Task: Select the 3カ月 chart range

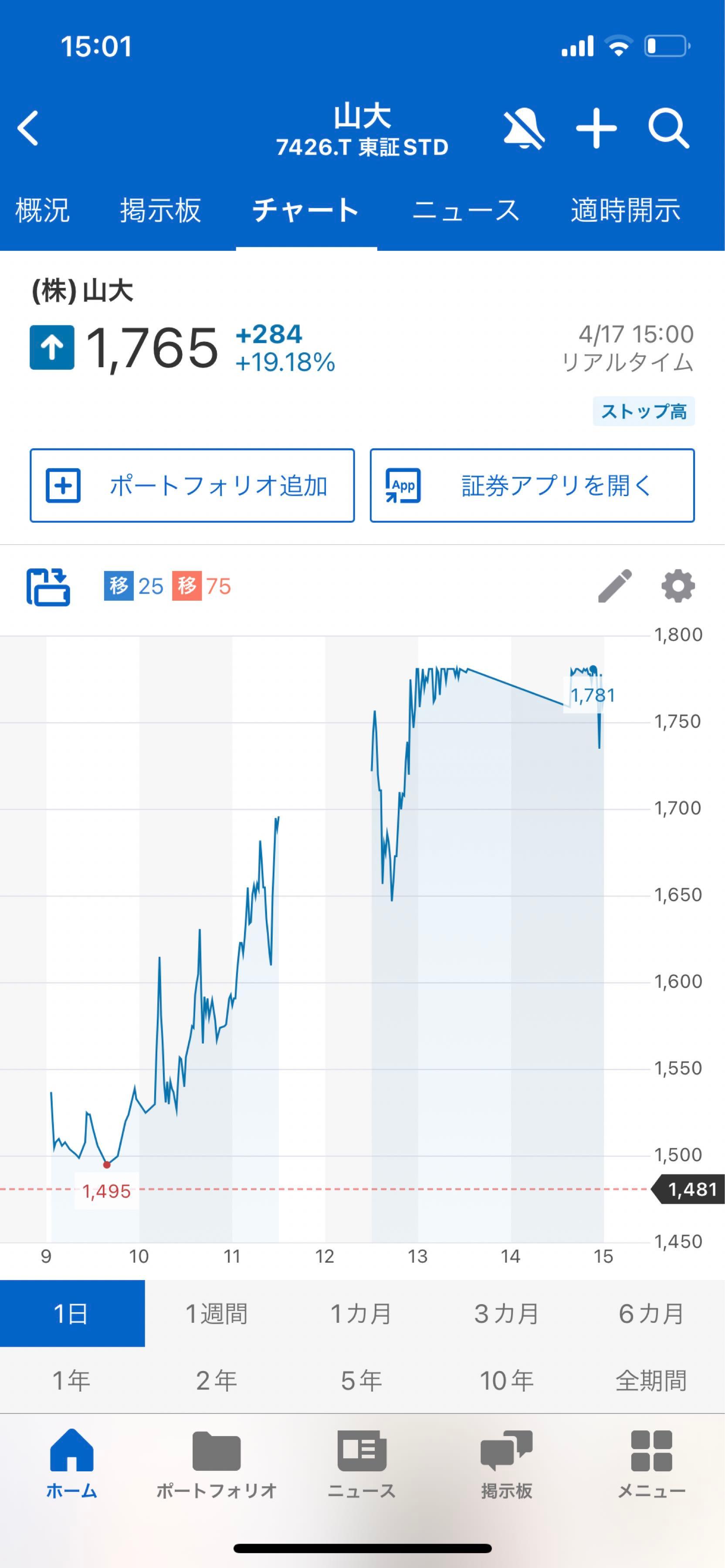Action: click(x=506, y=1314)
